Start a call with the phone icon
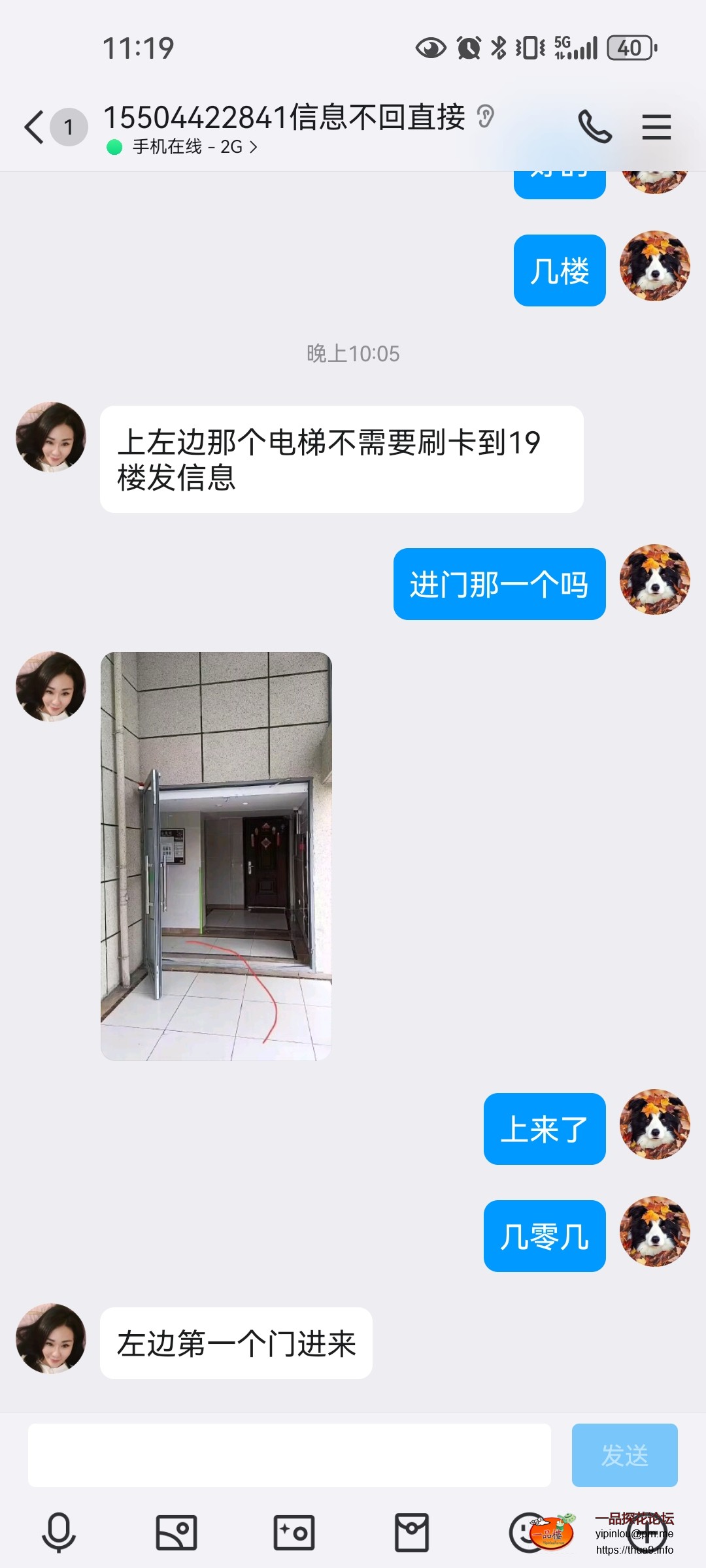This screenshot has width=706, height=1568. point(596,127)
